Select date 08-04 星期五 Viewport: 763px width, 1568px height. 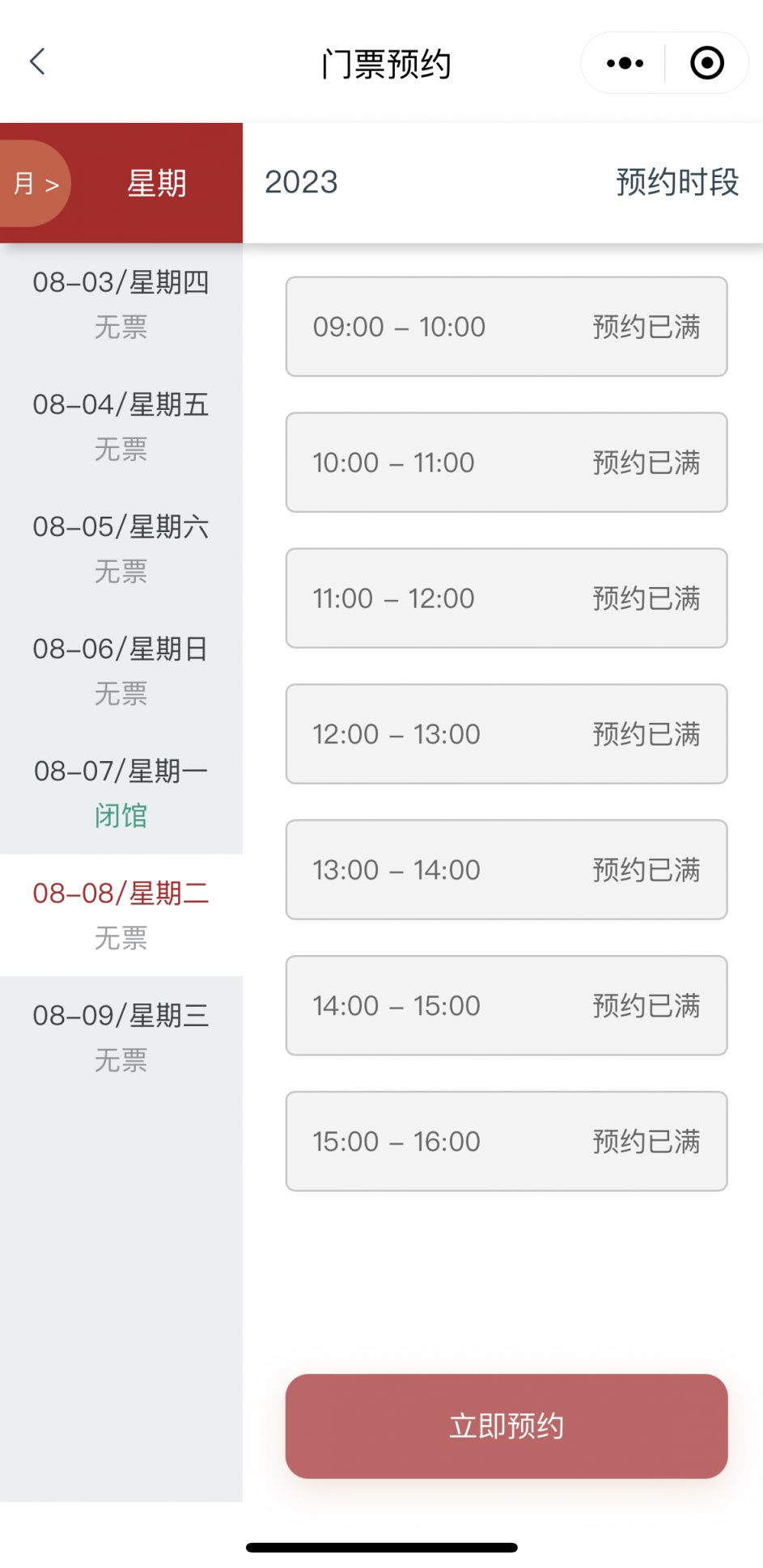(121, 427)
